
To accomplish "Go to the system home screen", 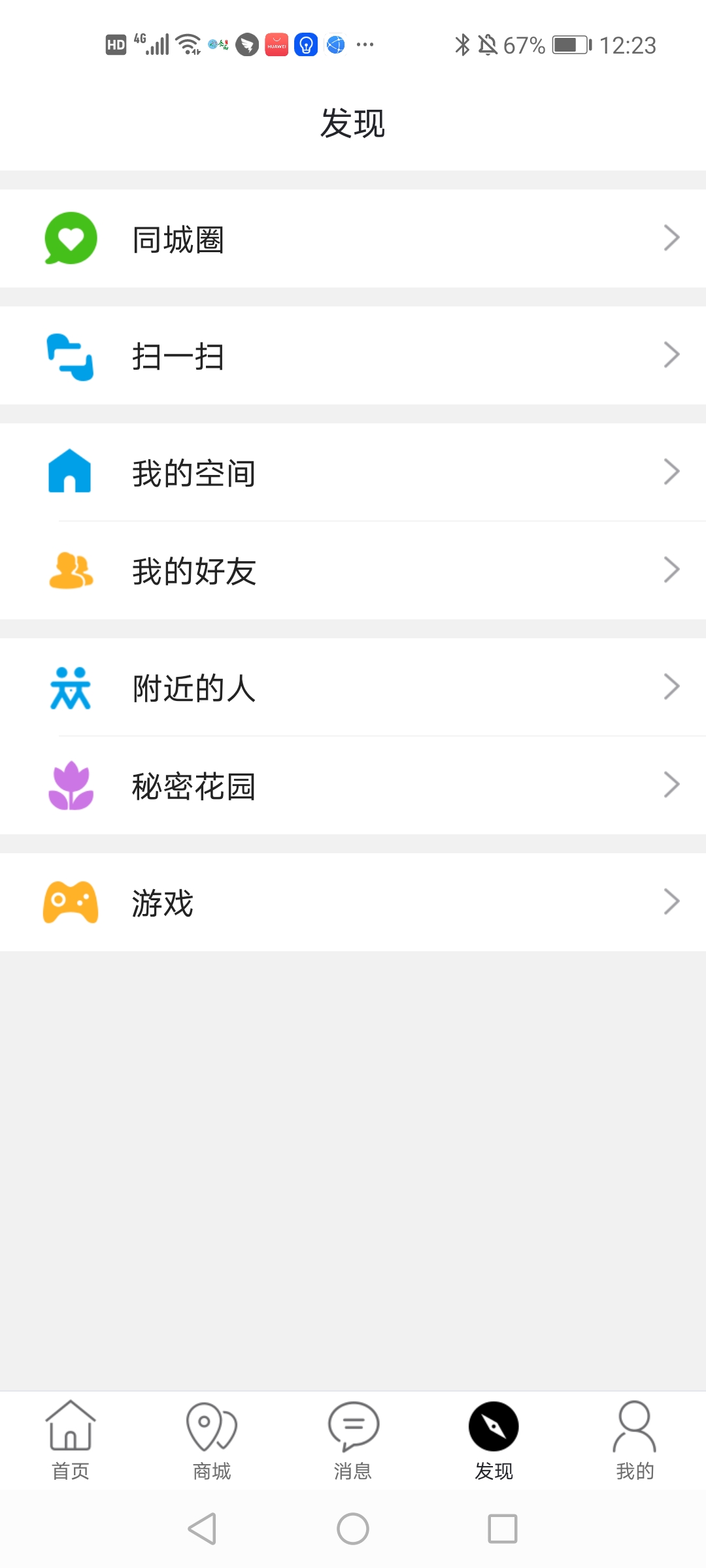I will [x=353, y=1529].
